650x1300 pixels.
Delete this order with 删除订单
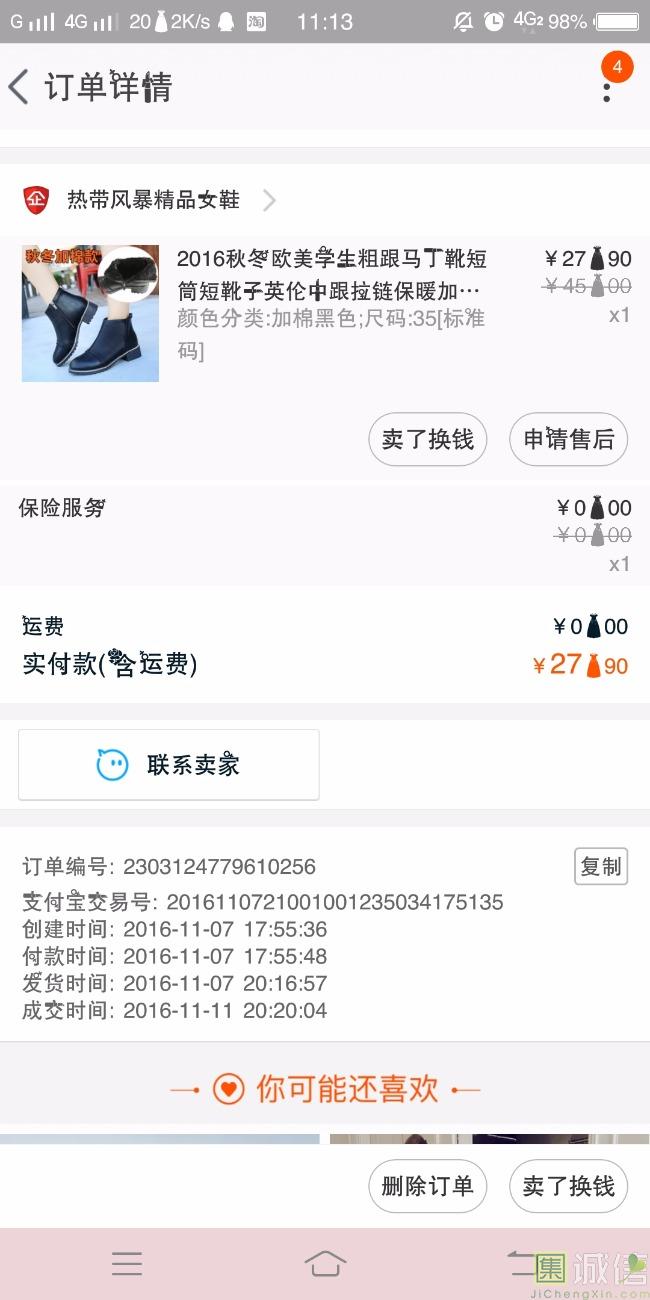427,1186
